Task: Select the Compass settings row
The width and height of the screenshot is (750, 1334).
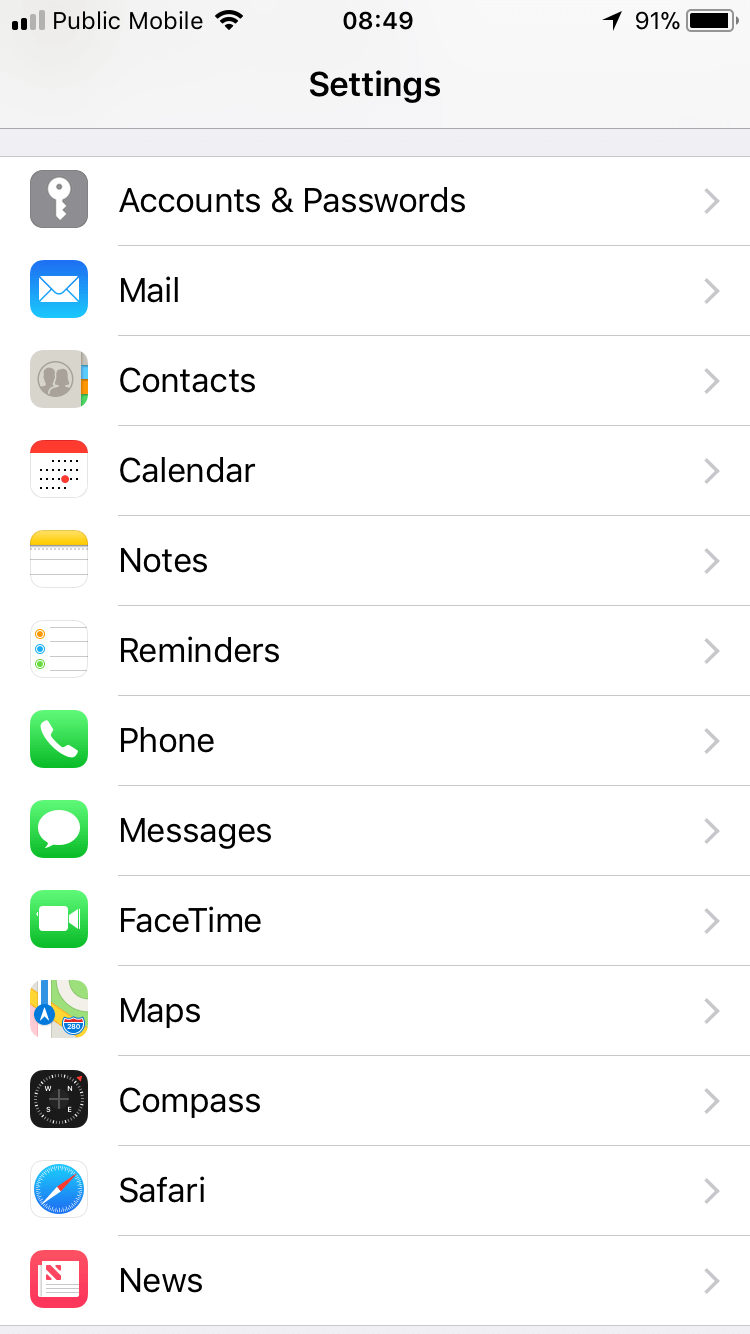Action: pyautogui.click(x=375, y=1101)
